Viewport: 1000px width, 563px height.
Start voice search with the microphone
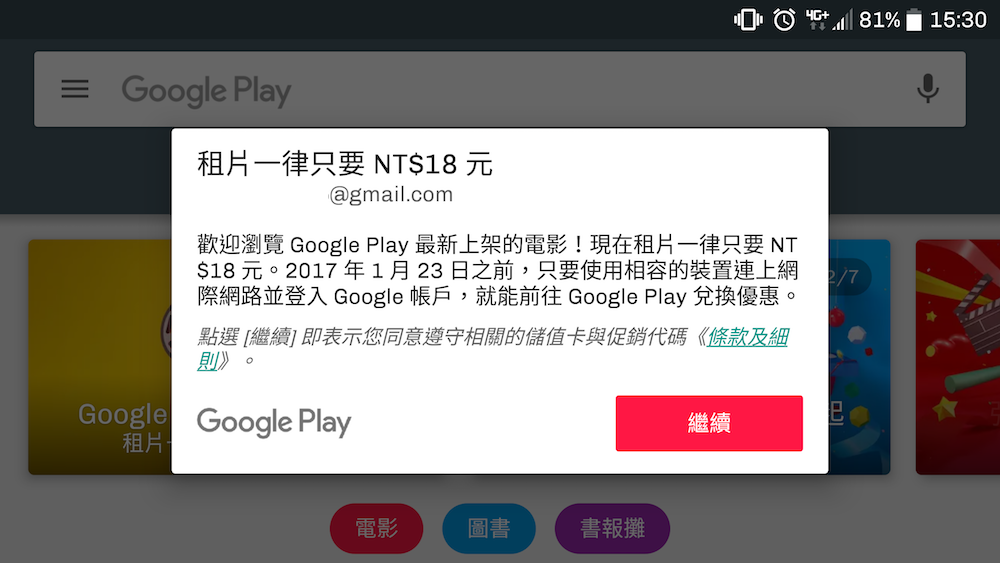coord(928,90)
